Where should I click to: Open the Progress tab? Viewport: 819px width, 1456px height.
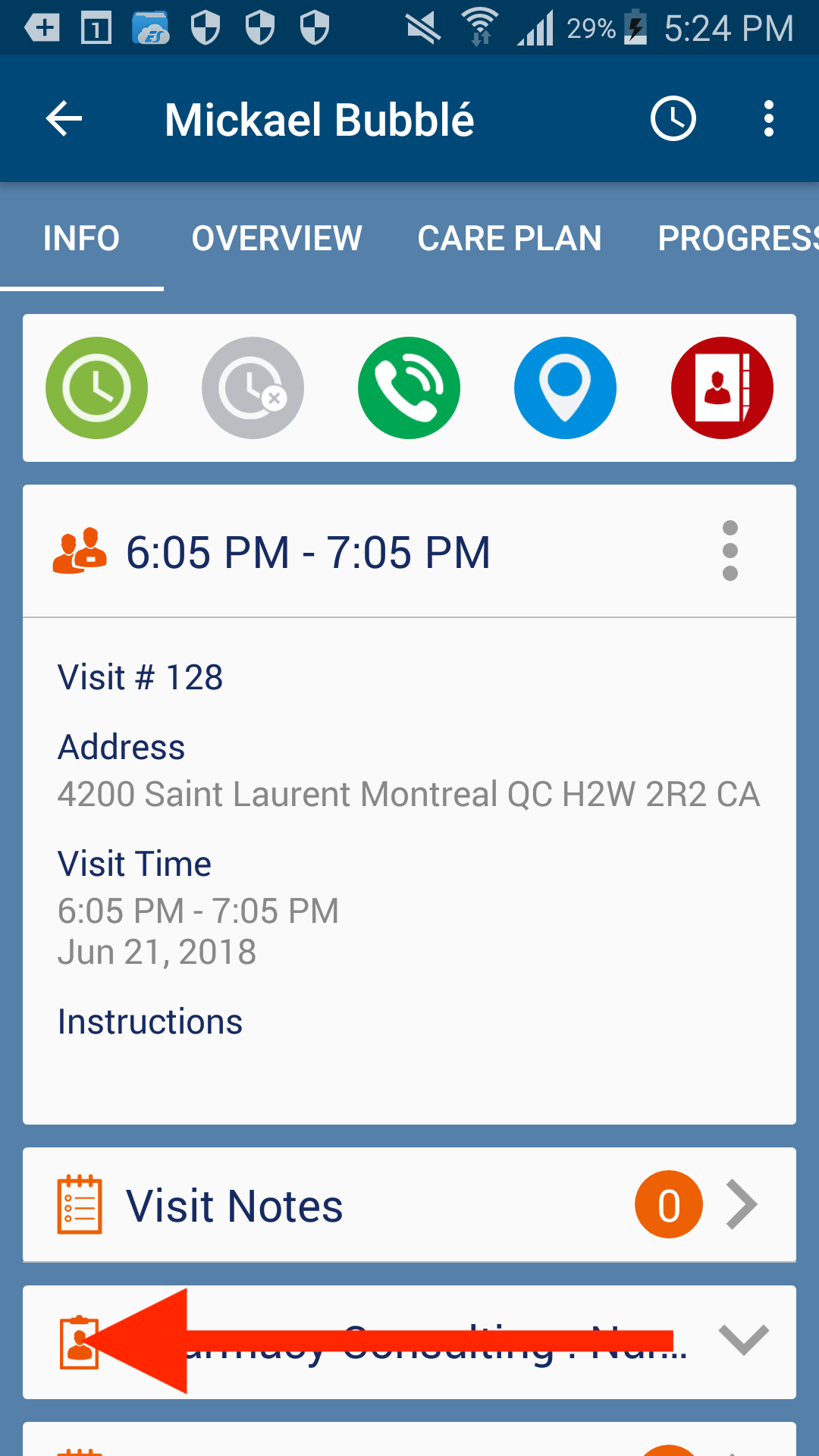(x=736, y=238)
